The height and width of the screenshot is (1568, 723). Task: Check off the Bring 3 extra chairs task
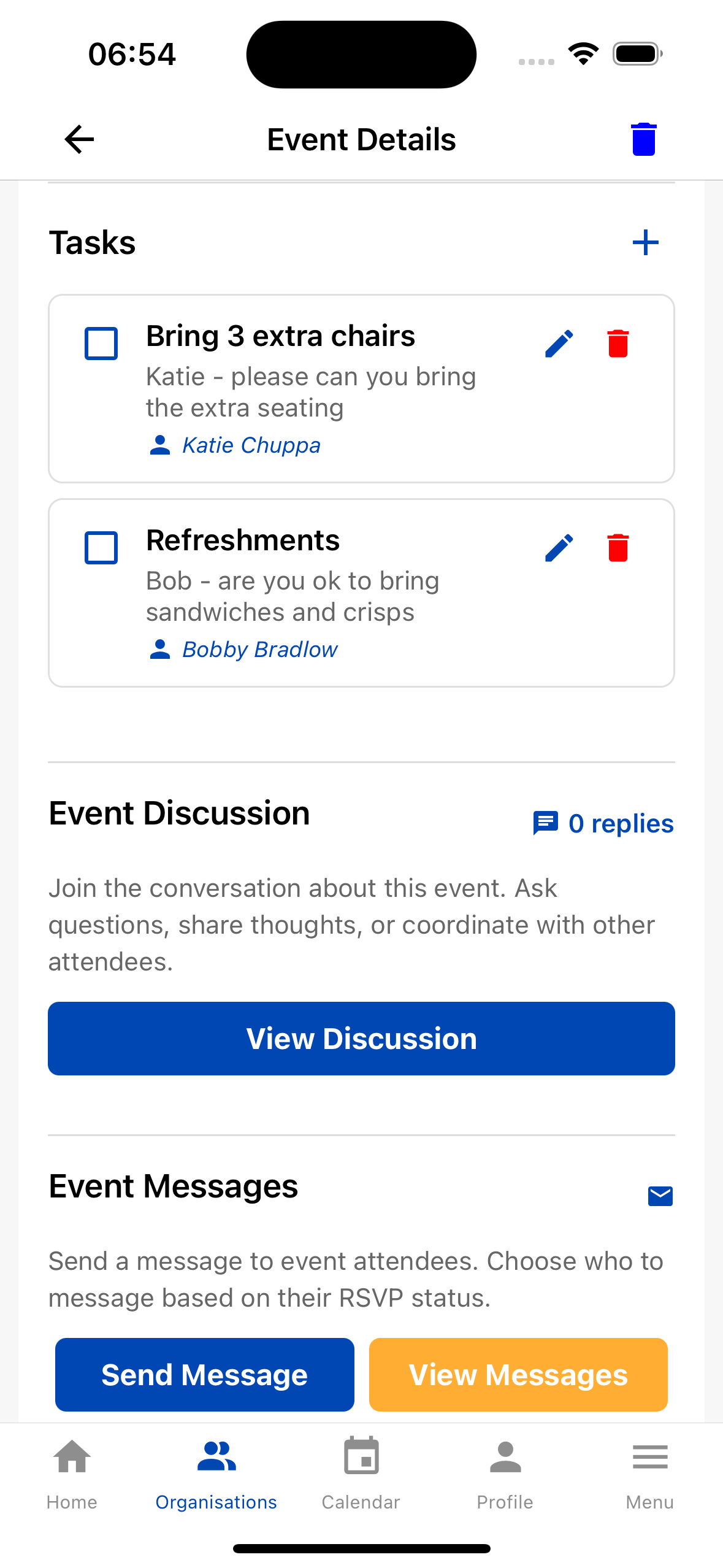[x=101, y=344]
